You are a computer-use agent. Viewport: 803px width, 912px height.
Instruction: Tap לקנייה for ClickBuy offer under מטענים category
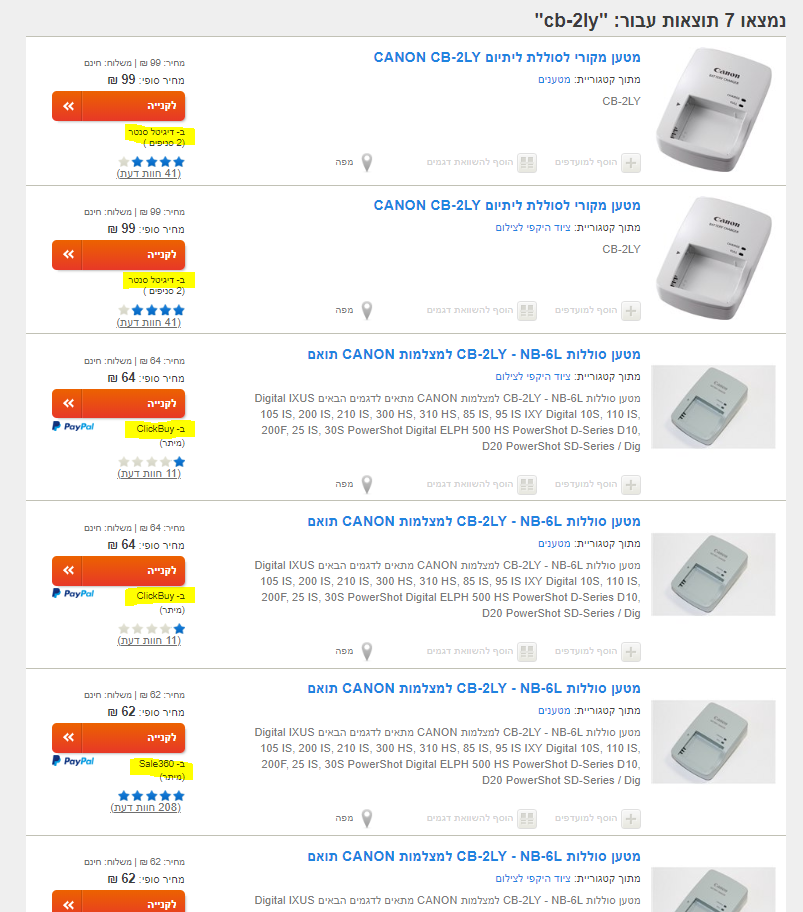tap(118, 571)
